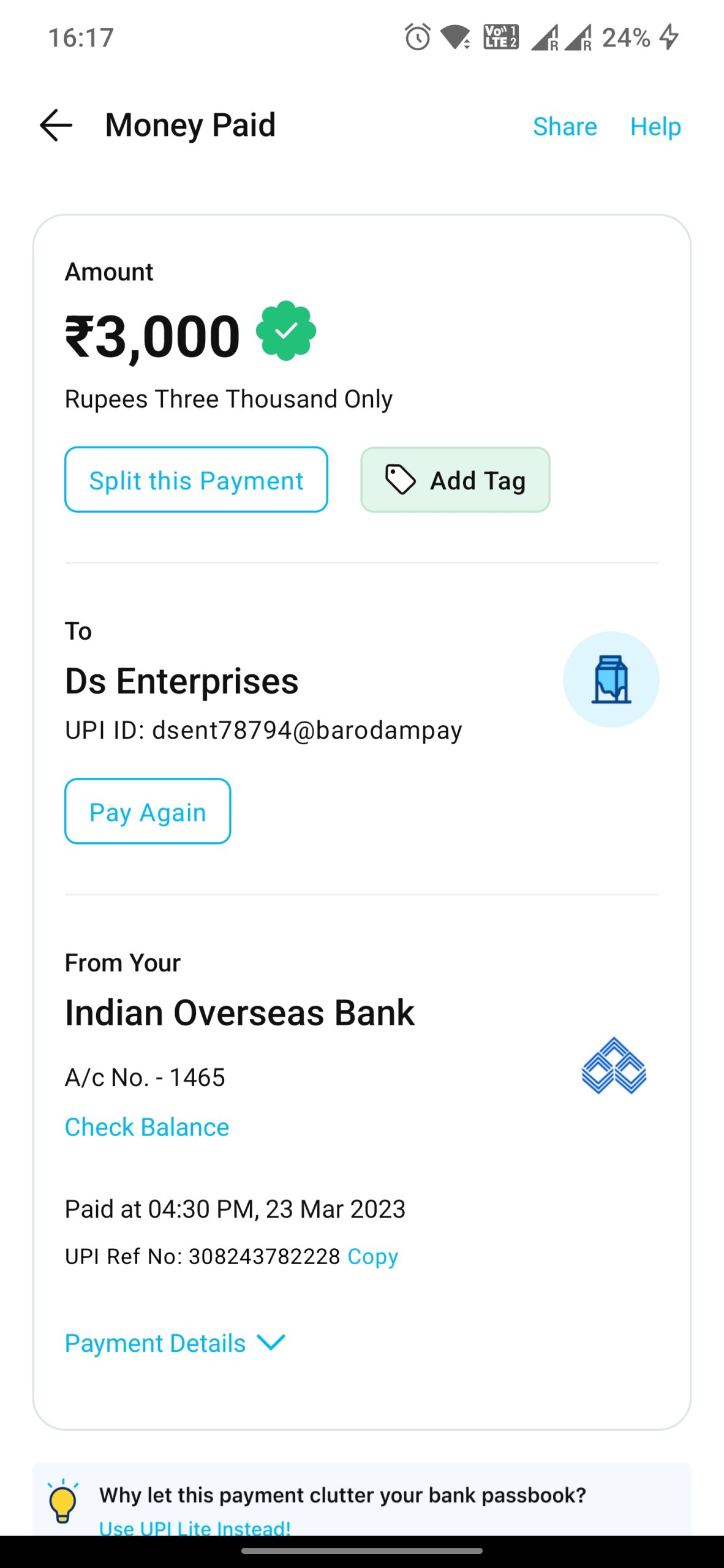The height and width of the screenshot is (1568, 724).
Task: Check Indian Overseas Bank balance
Action: [x=147, y=1127]
